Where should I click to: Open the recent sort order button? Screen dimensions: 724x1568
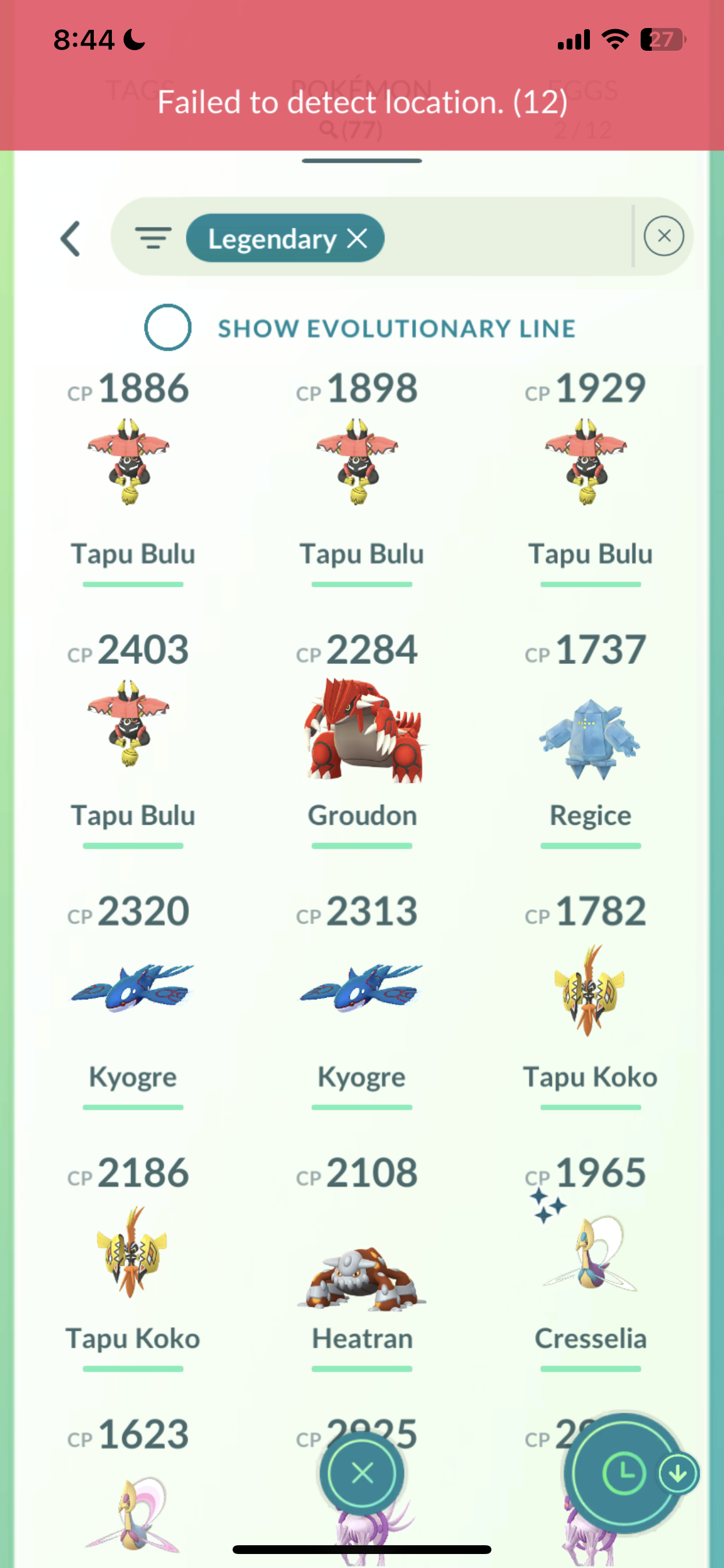[x=624, y=1473]
